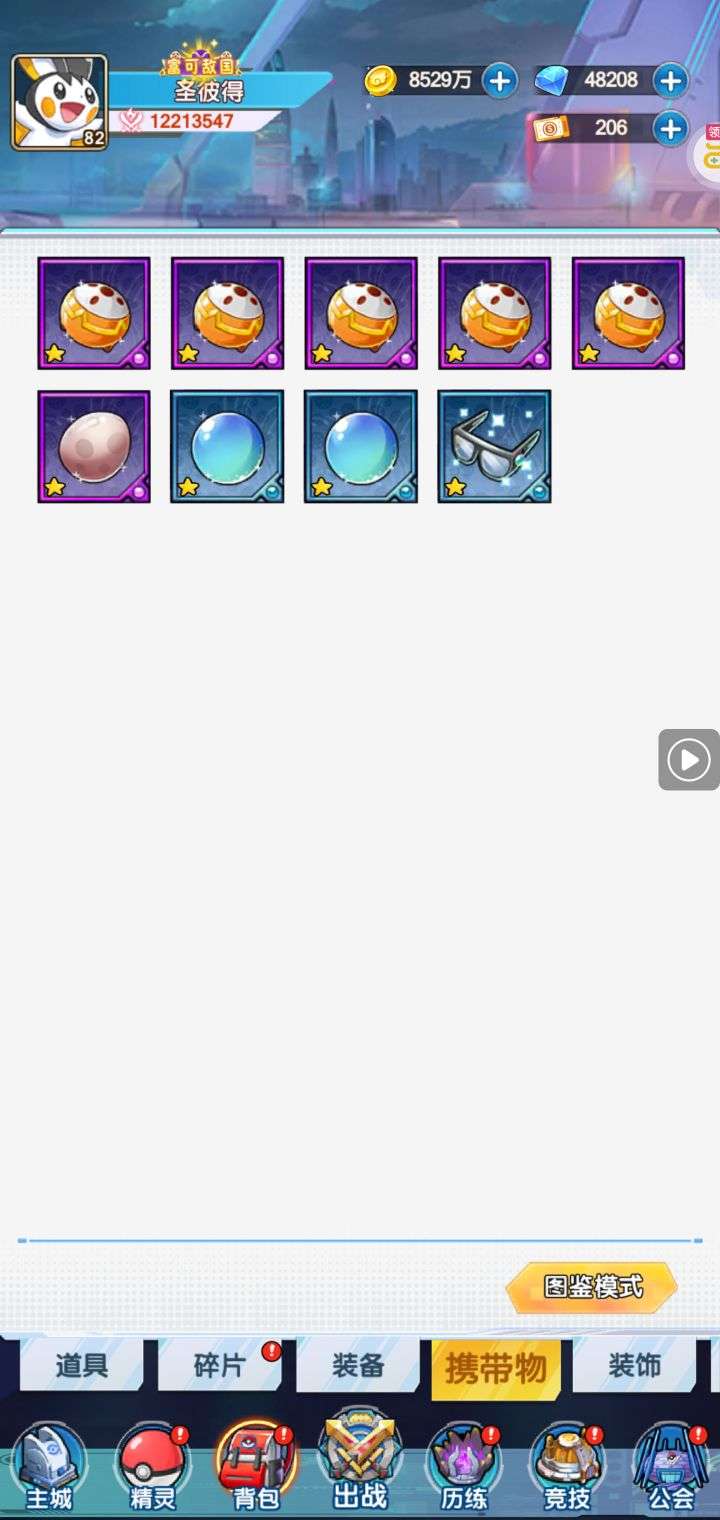
Task: Switch to the 装饰 tab
Action: 634,1366
